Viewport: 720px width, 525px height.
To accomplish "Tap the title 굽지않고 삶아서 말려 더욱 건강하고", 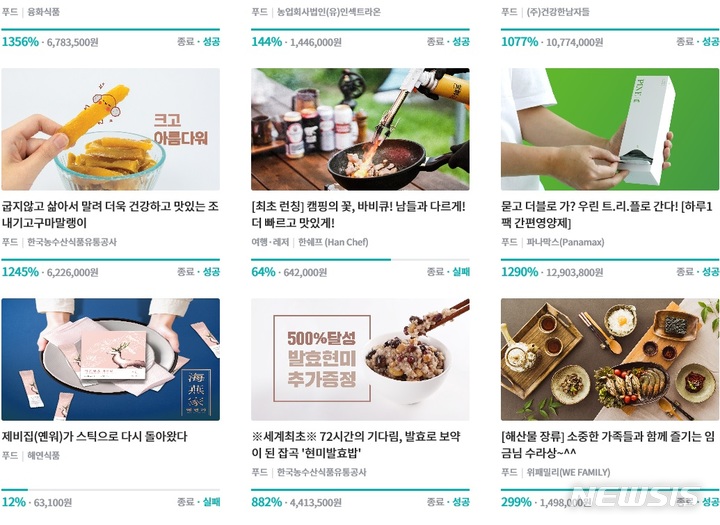I will (x=109, y=205).
